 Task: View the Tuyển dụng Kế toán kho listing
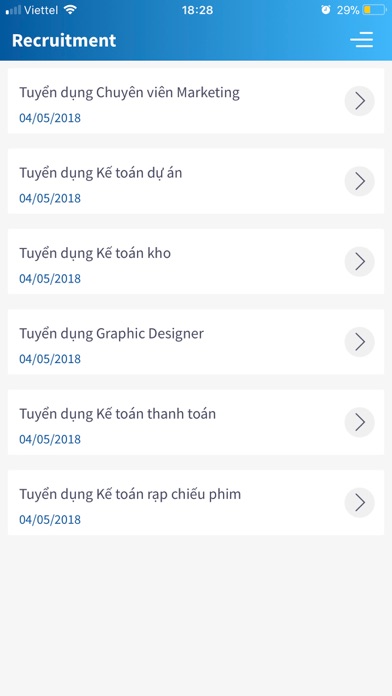coord(196,261)
